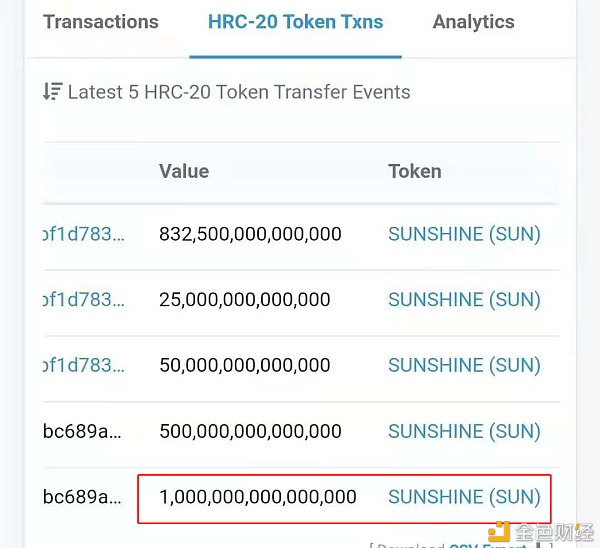Image resolution: width=600 pixels, height=548 pixels.
Task: Open SUNSHINE (SUN) token in the 50,000,000,000,000 row
Action: 464,365
